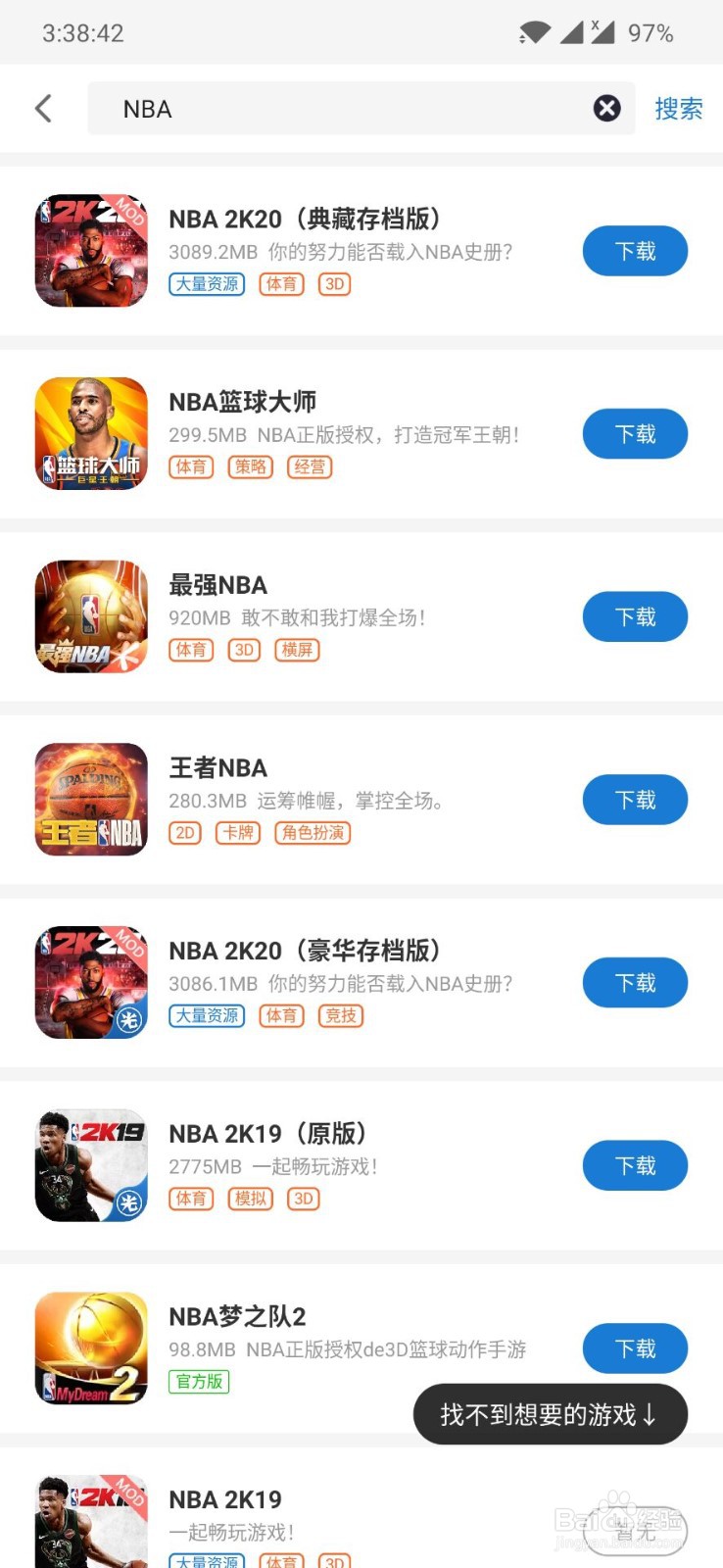Open the NBA梦之队2 game details
Viewport: 723px width, 1568px height.
click(237, 1316)
